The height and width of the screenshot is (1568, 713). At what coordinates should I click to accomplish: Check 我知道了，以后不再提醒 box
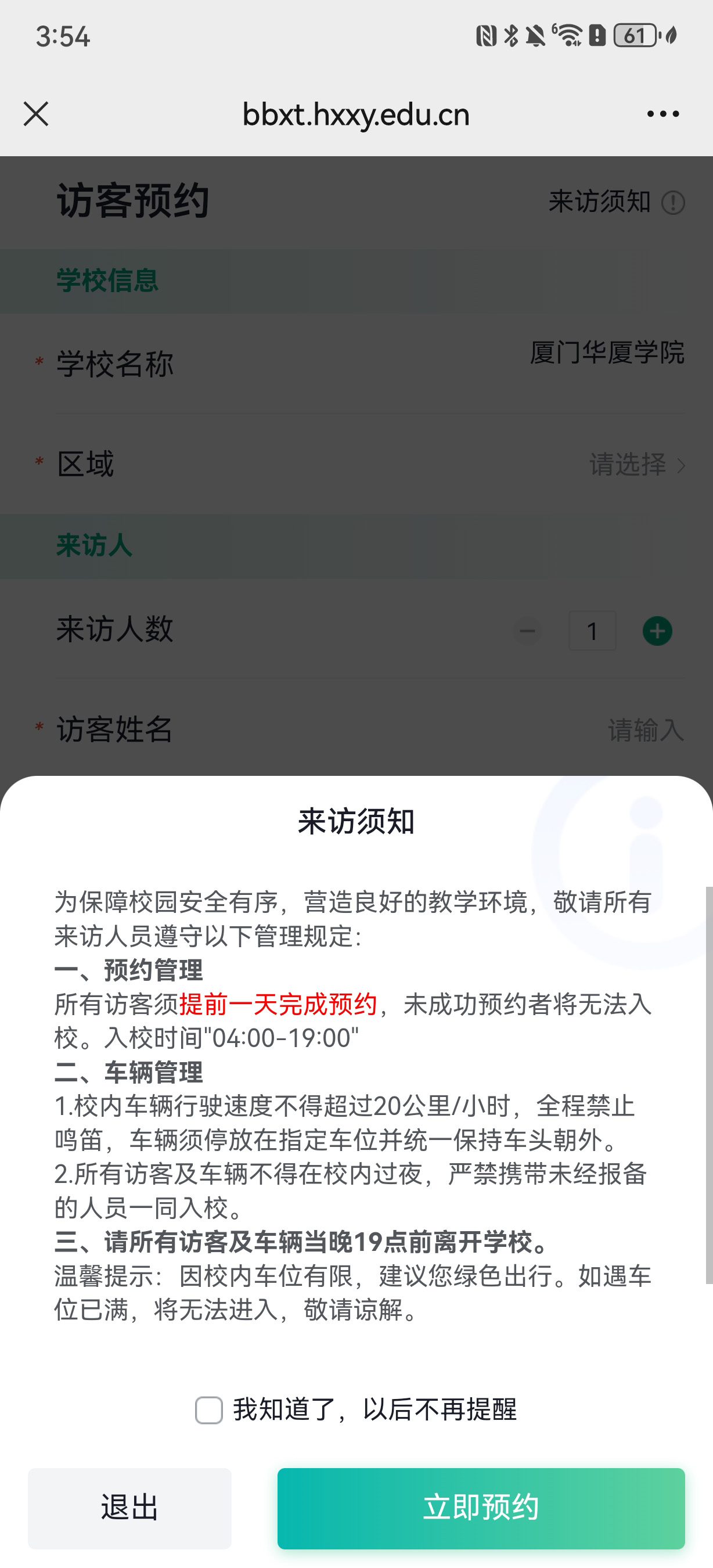[208, 1411]
